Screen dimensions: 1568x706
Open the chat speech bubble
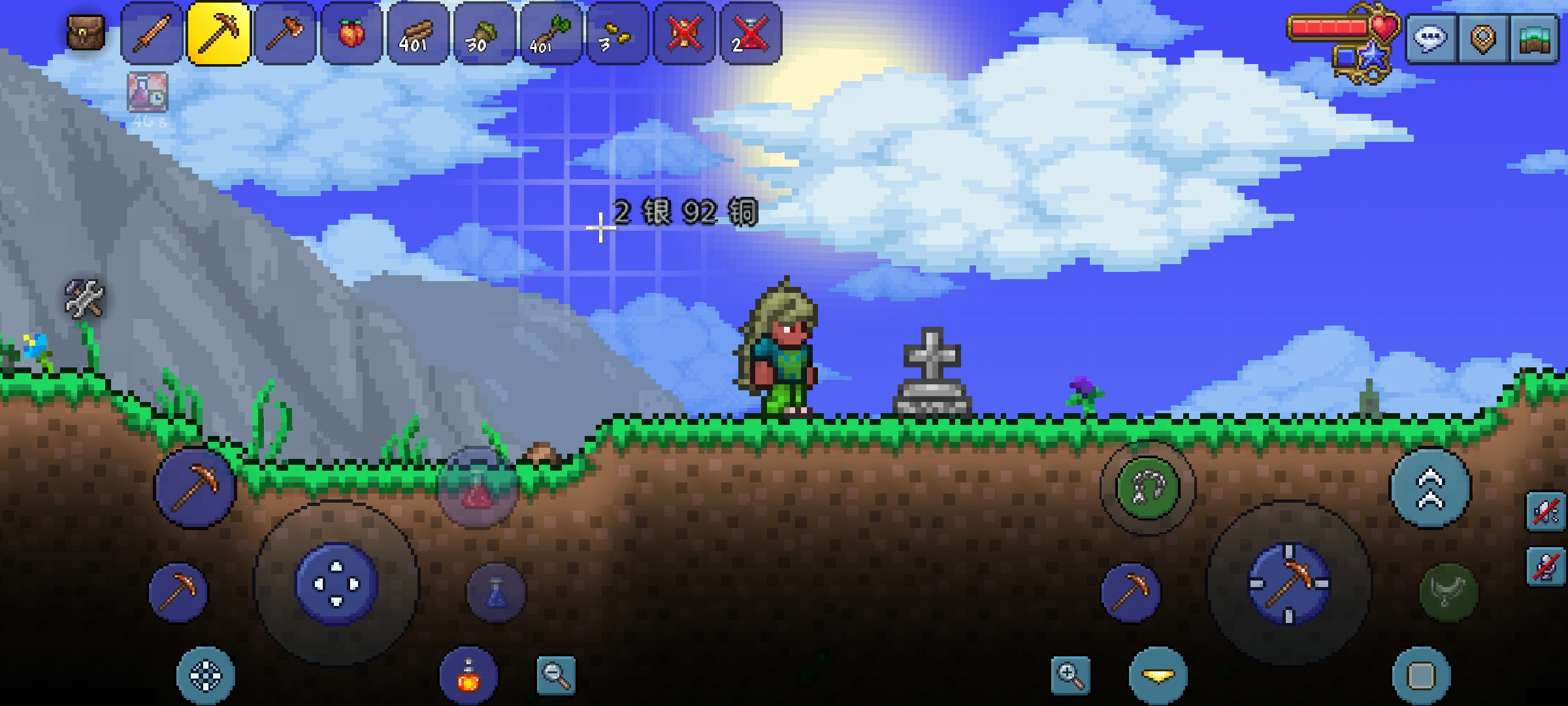(x=1431, y=39)
